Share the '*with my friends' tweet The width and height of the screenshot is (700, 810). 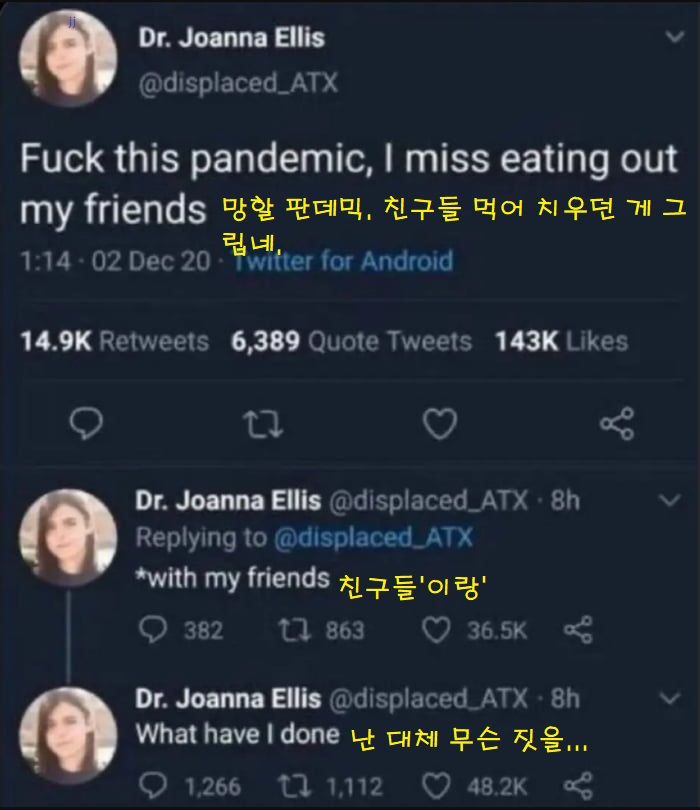coord(578,630)
